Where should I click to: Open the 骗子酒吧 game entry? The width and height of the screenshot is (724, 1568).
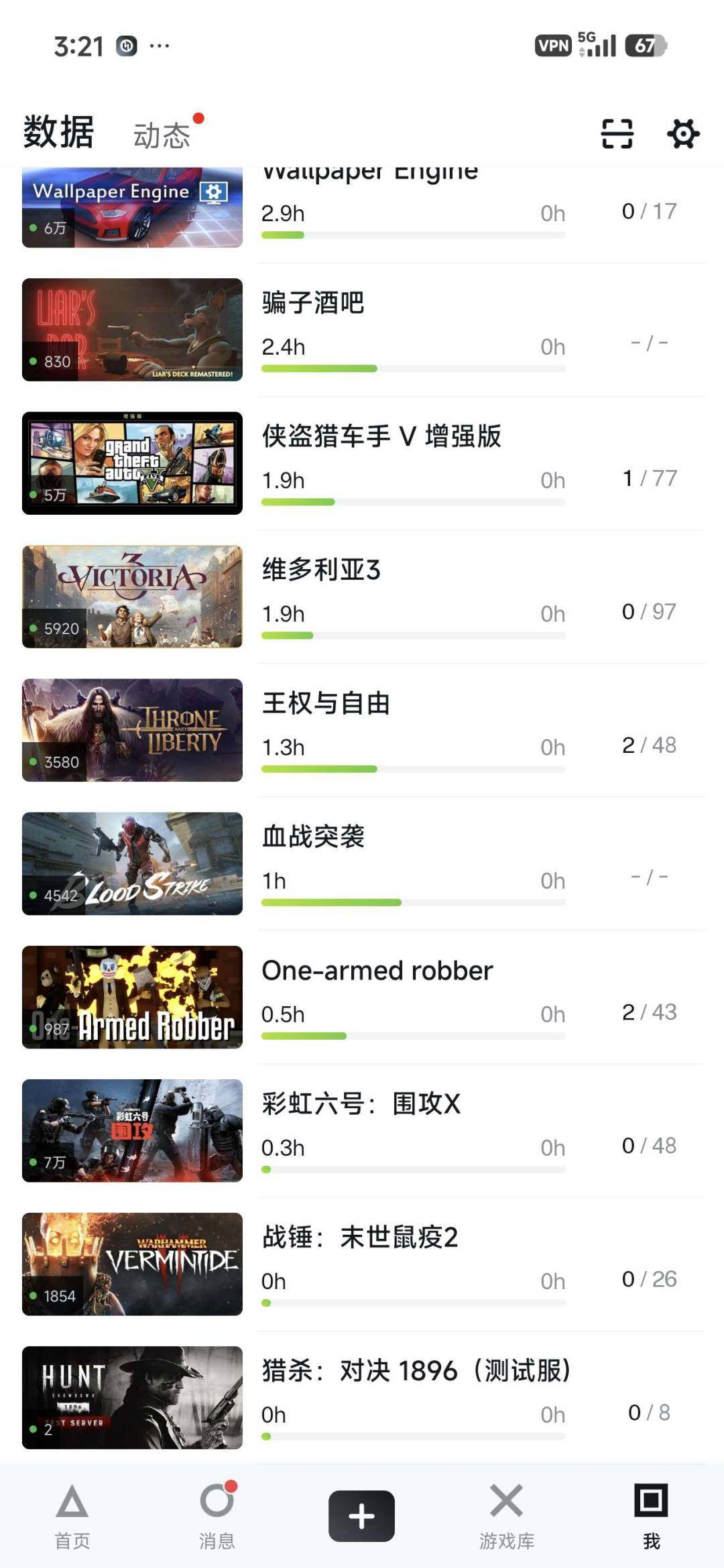coord(362,330)
